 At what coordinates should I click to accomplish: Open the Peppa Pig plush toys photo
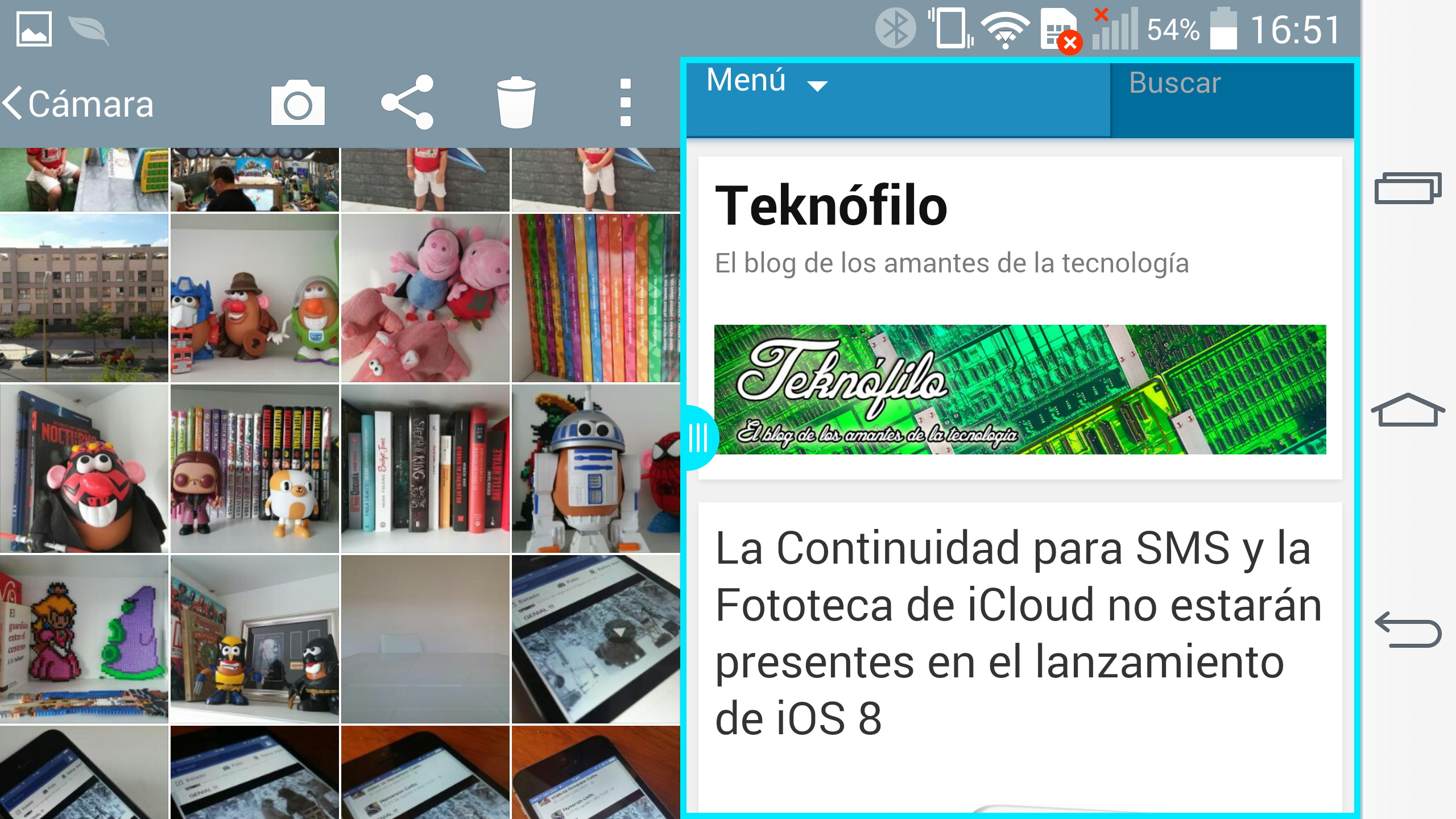425,297
